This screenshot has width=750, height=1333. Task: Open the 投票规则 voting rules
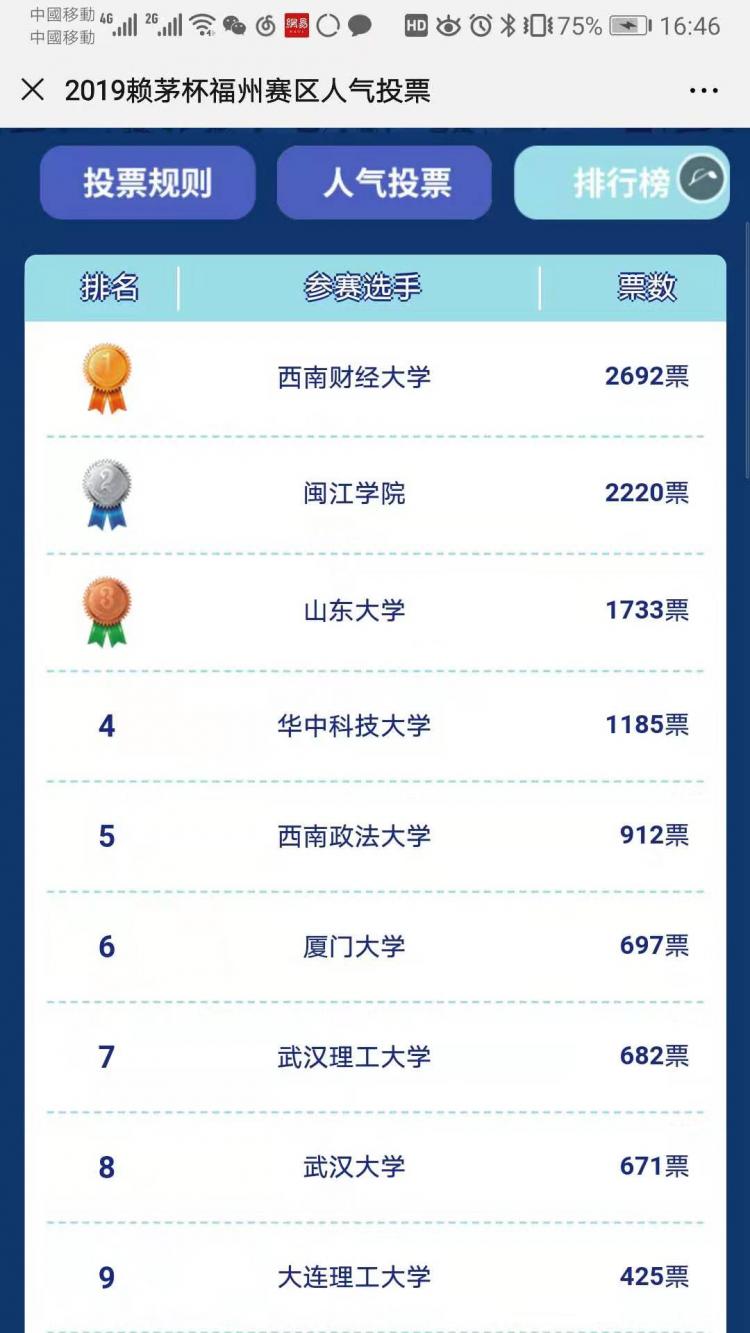[148, 183]
